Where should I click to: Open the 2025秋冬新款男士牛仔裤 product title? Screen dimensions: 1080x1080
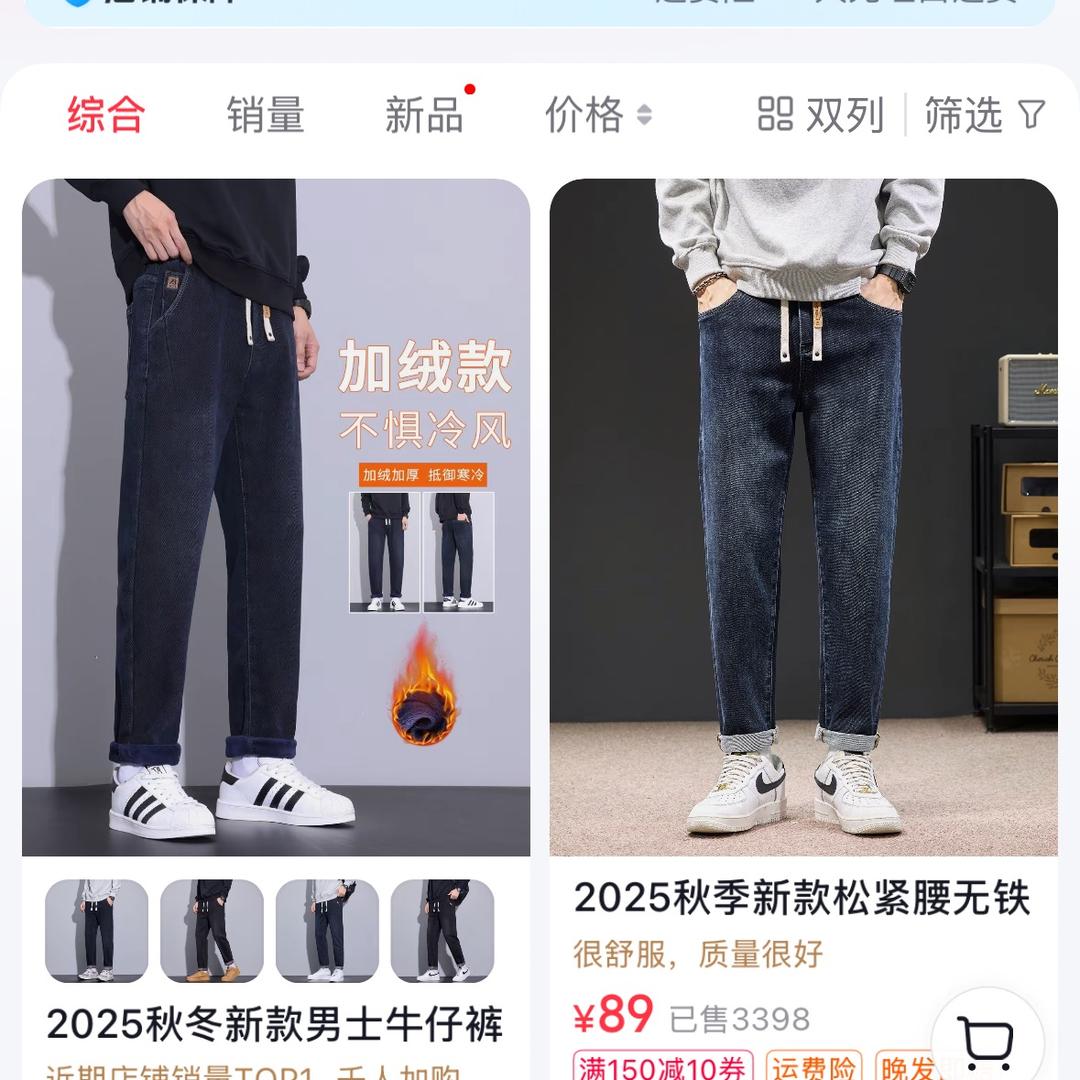pos(274,1024)
